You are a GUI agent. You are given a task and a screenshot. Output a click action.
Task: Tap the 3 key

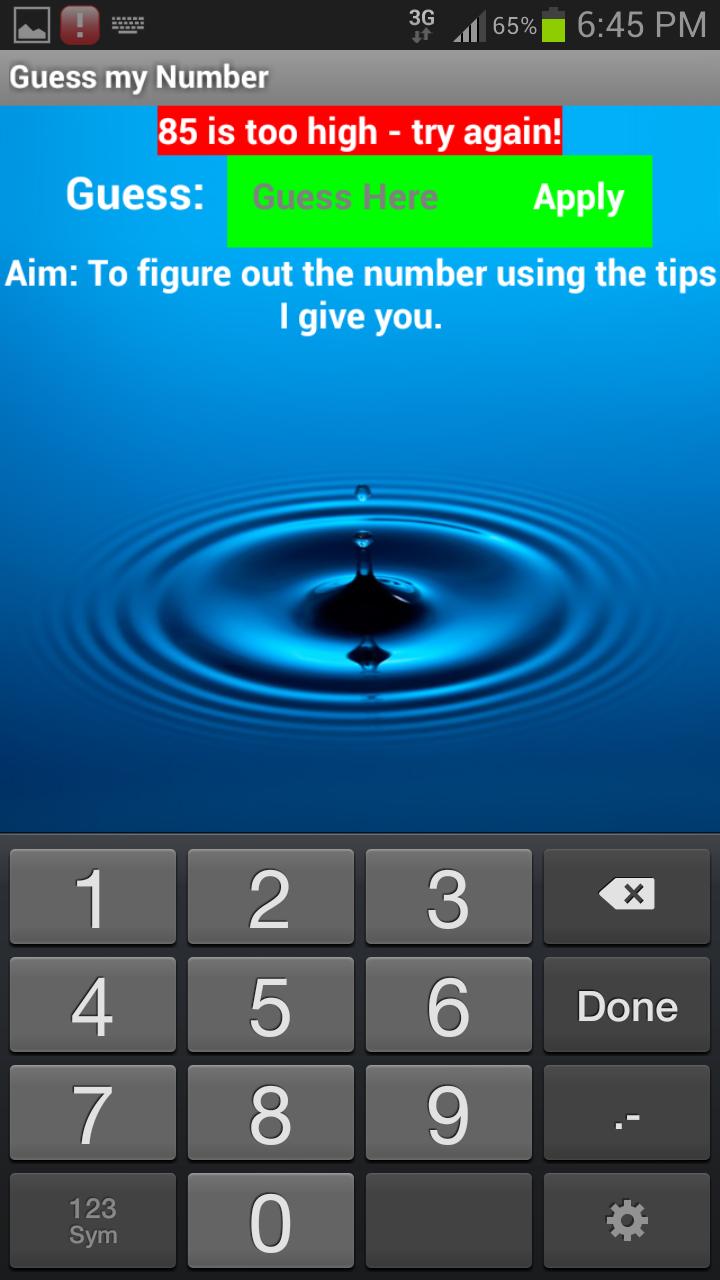point(448,896)
